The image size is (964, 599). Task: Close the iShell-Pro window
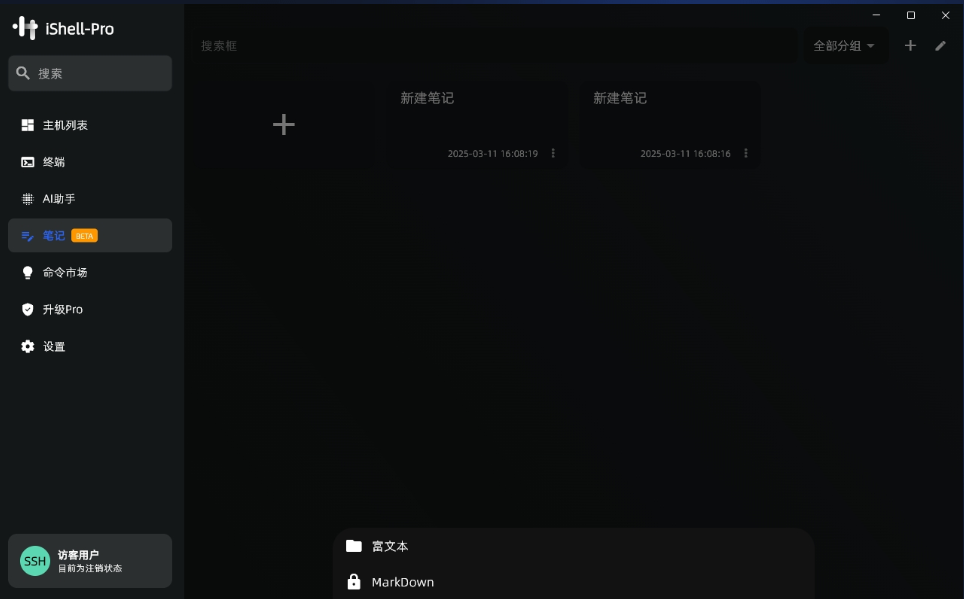coord(945,15)
